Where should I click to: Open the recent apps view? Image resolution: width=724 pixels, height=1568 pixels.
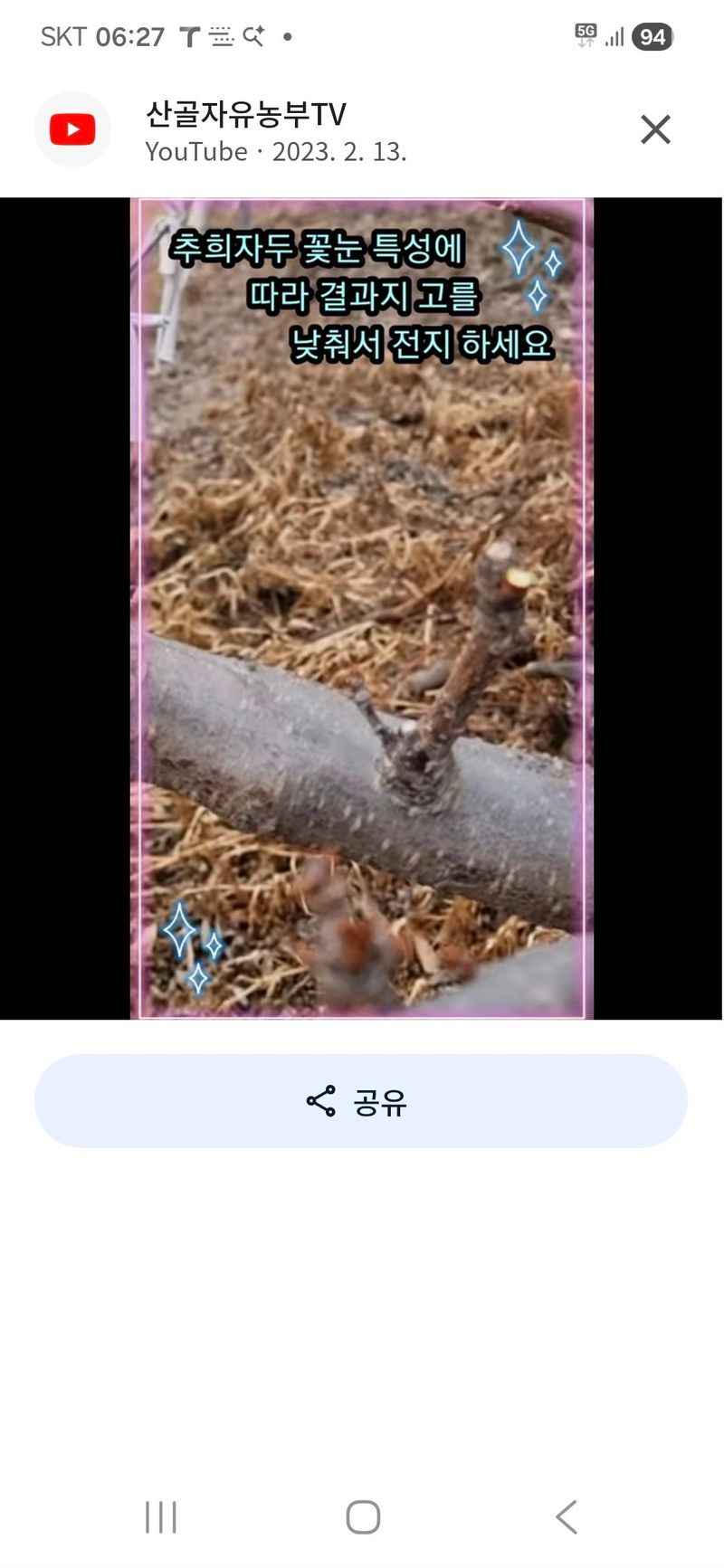tap(161, 1517)
